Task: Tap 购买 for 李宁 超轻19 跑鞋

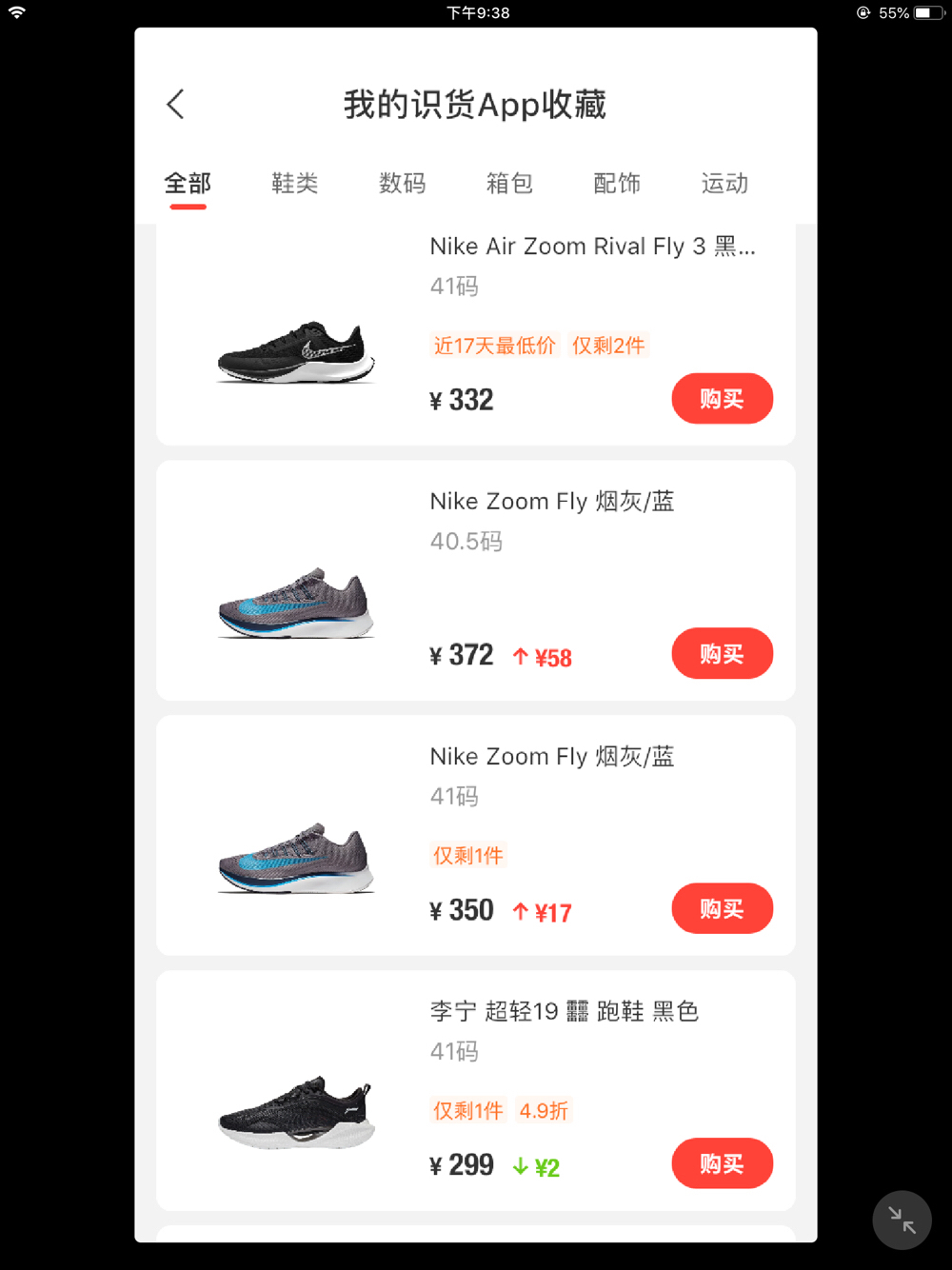Action: pos(722,1163)
